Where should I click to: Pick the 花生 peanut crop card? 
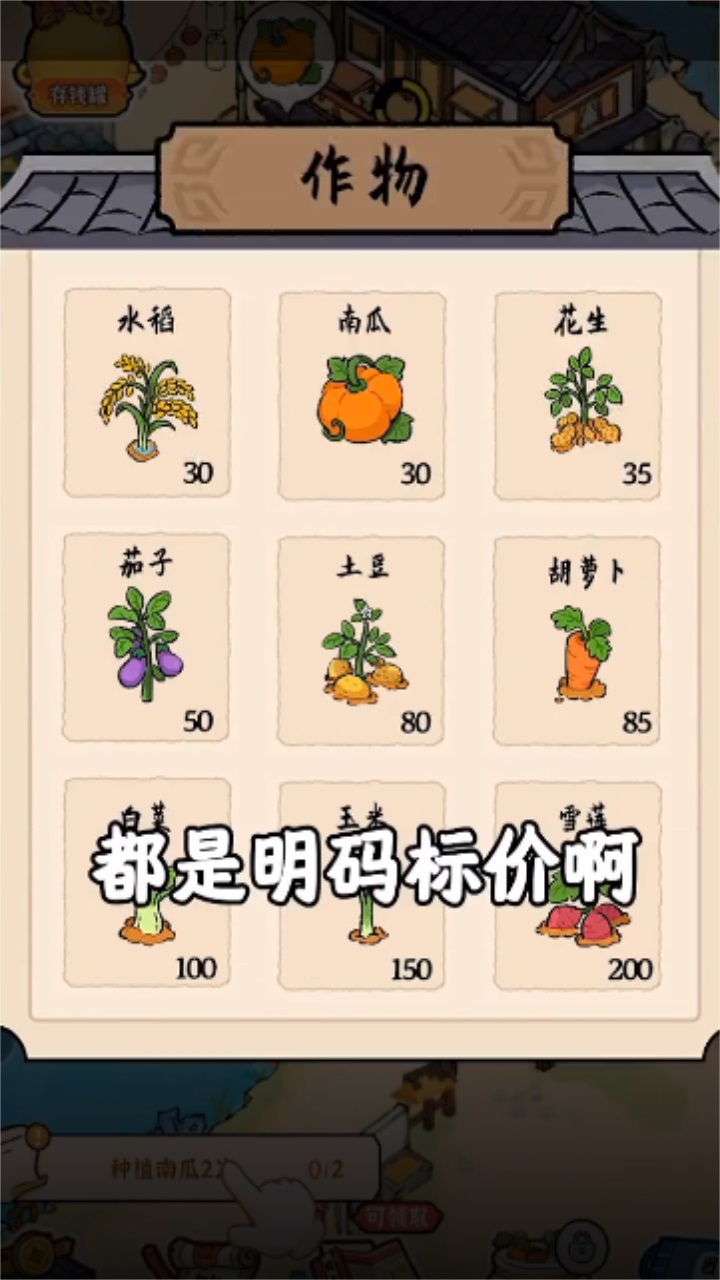tap(578, 396)
